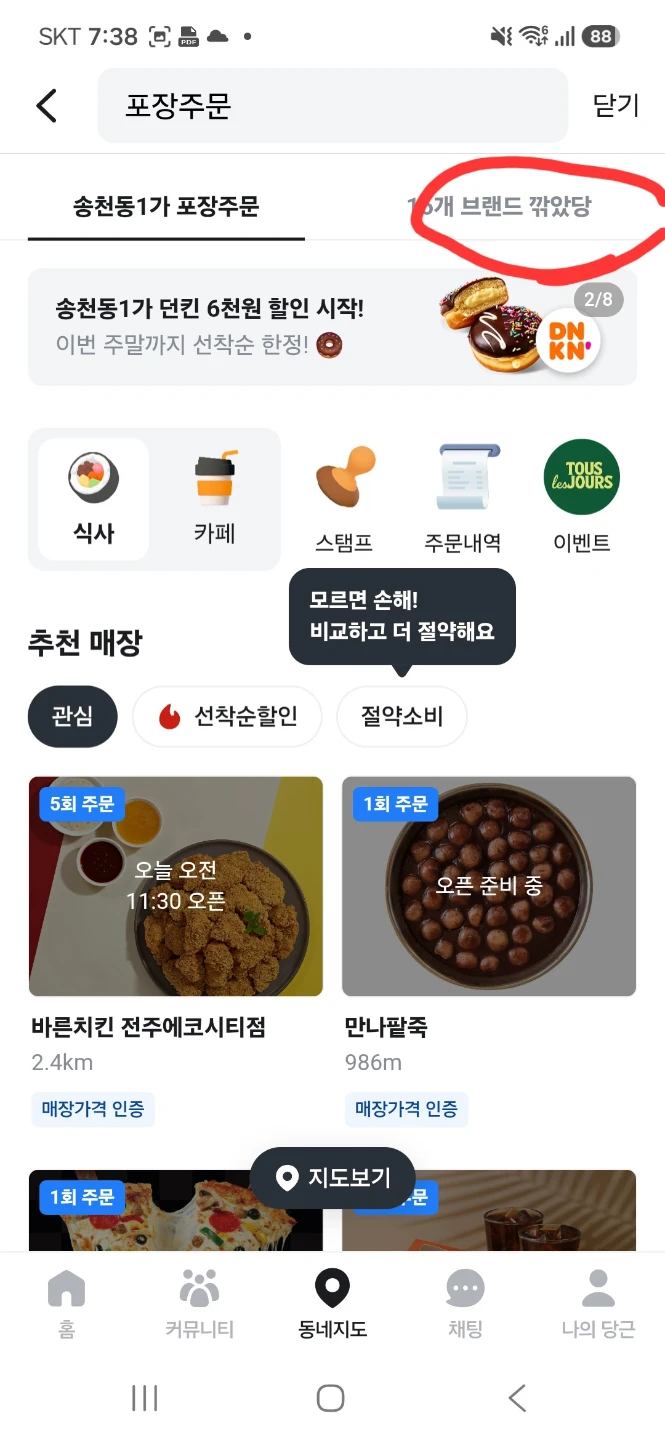Go to the 홈 tab

[66, 1303]
